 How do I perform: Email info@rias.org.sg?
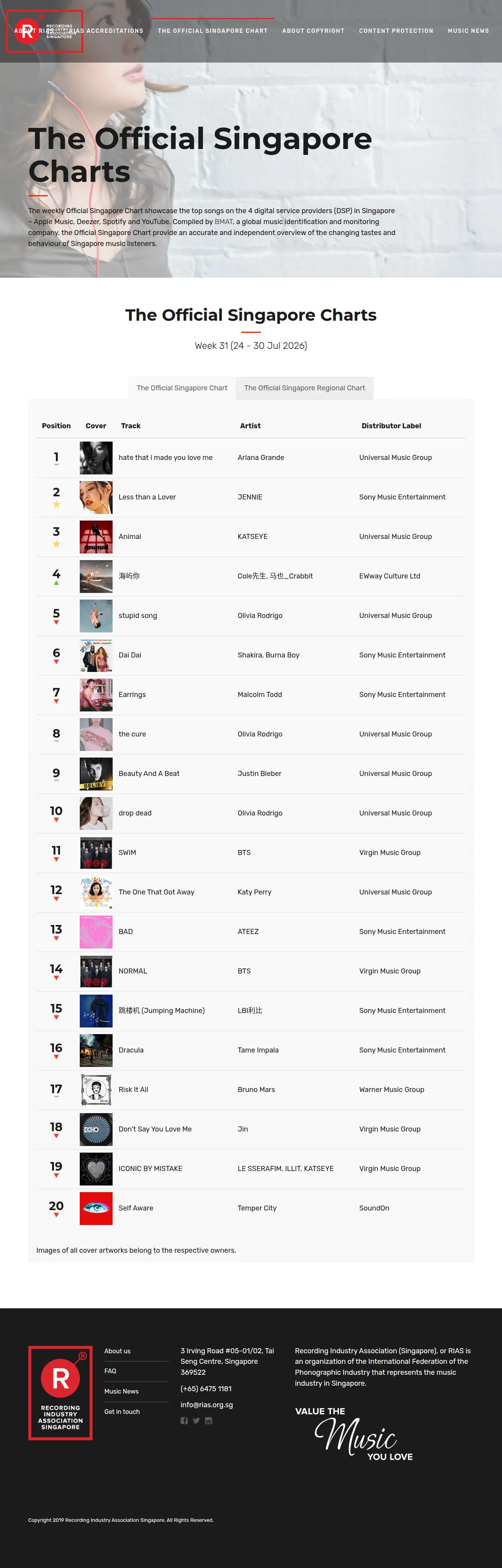point(206,1405)
